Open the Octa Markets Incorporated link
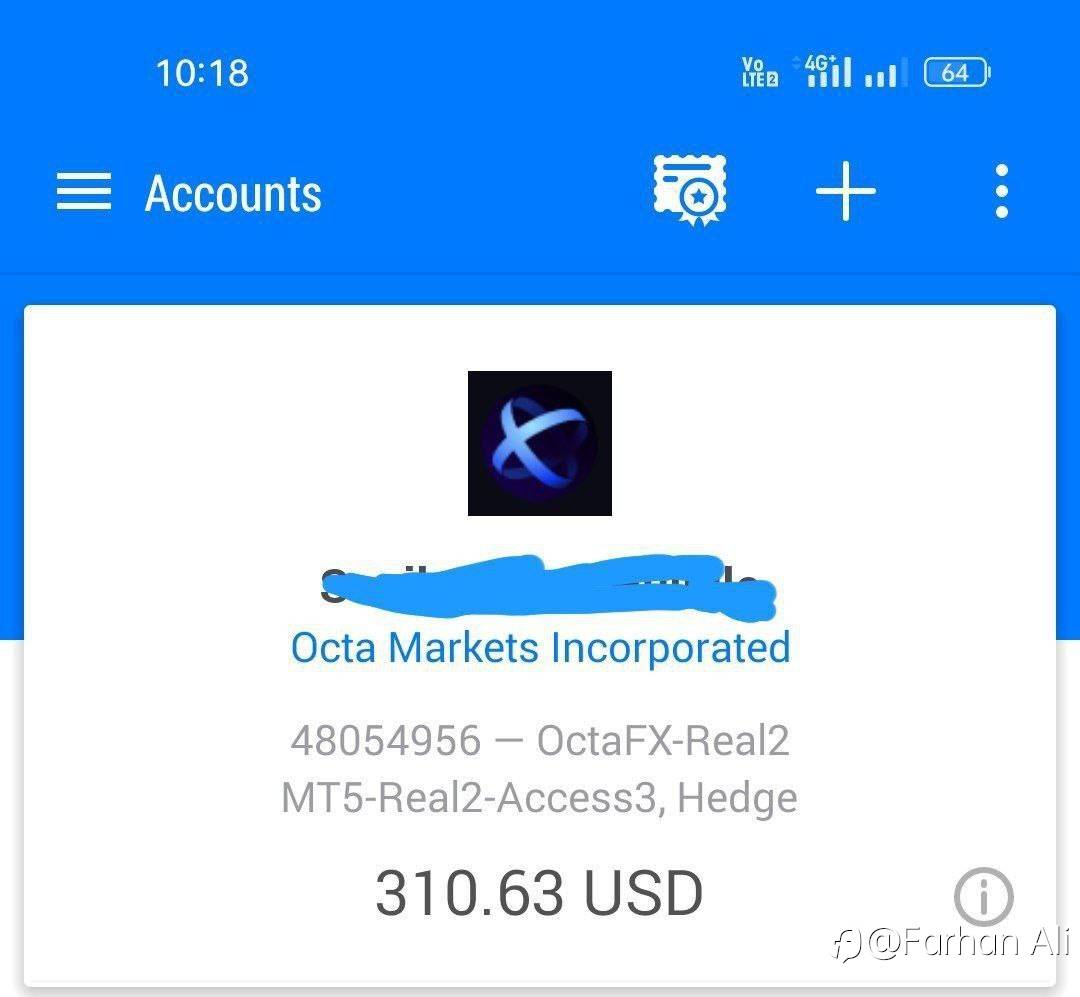The image size is (1080, 997). [540, 648]
